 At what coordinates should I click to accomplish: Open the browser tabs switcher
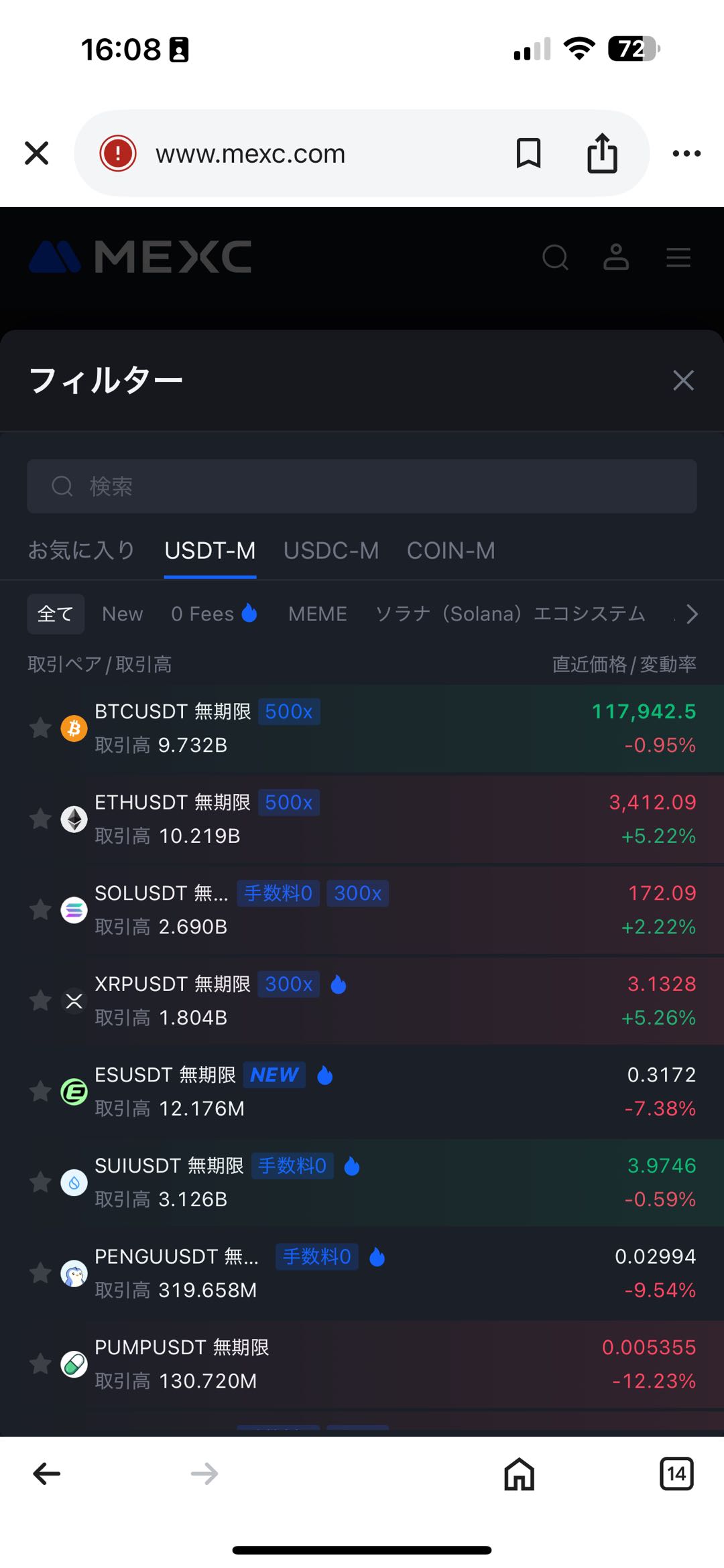(x=676, y=1474)
